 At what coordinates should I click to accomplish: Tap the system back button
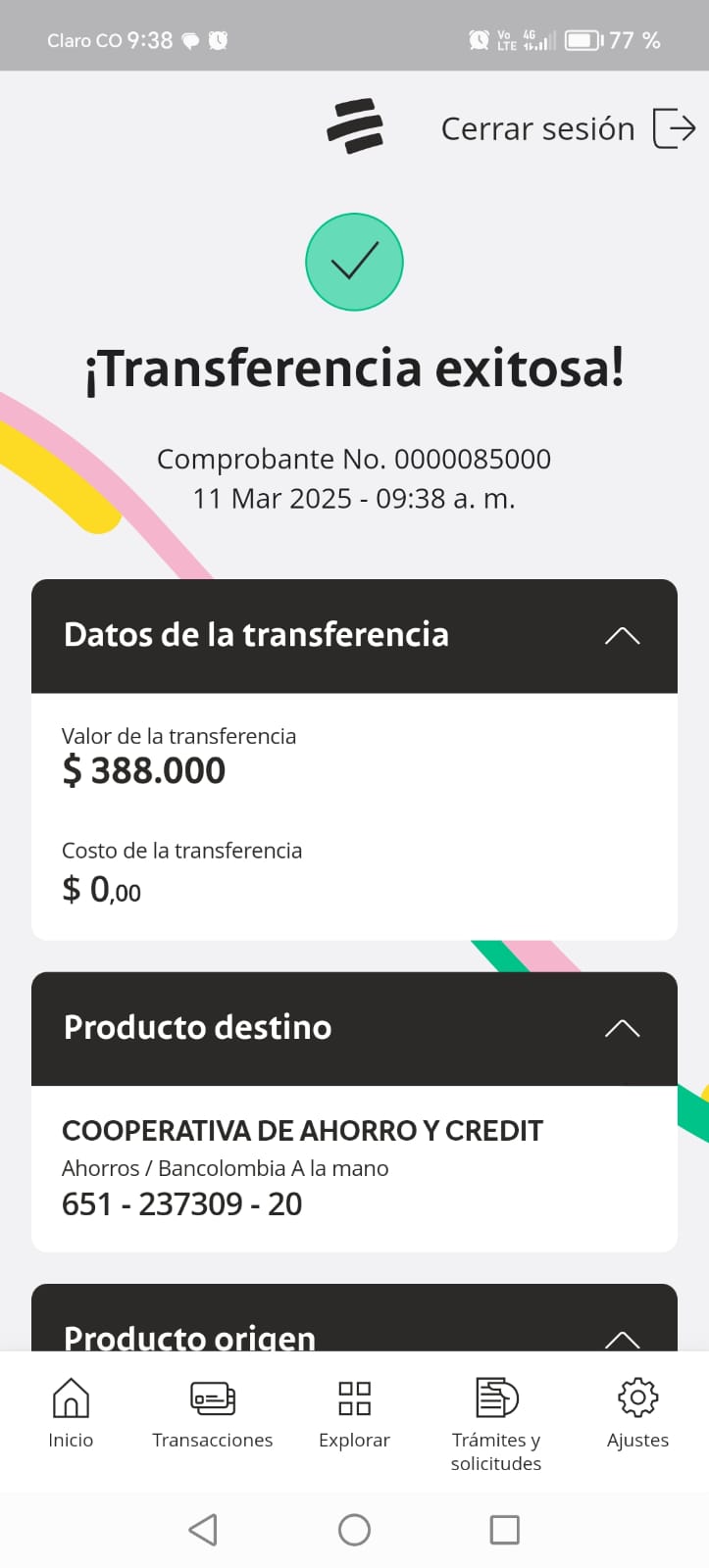pos(203,1530)
